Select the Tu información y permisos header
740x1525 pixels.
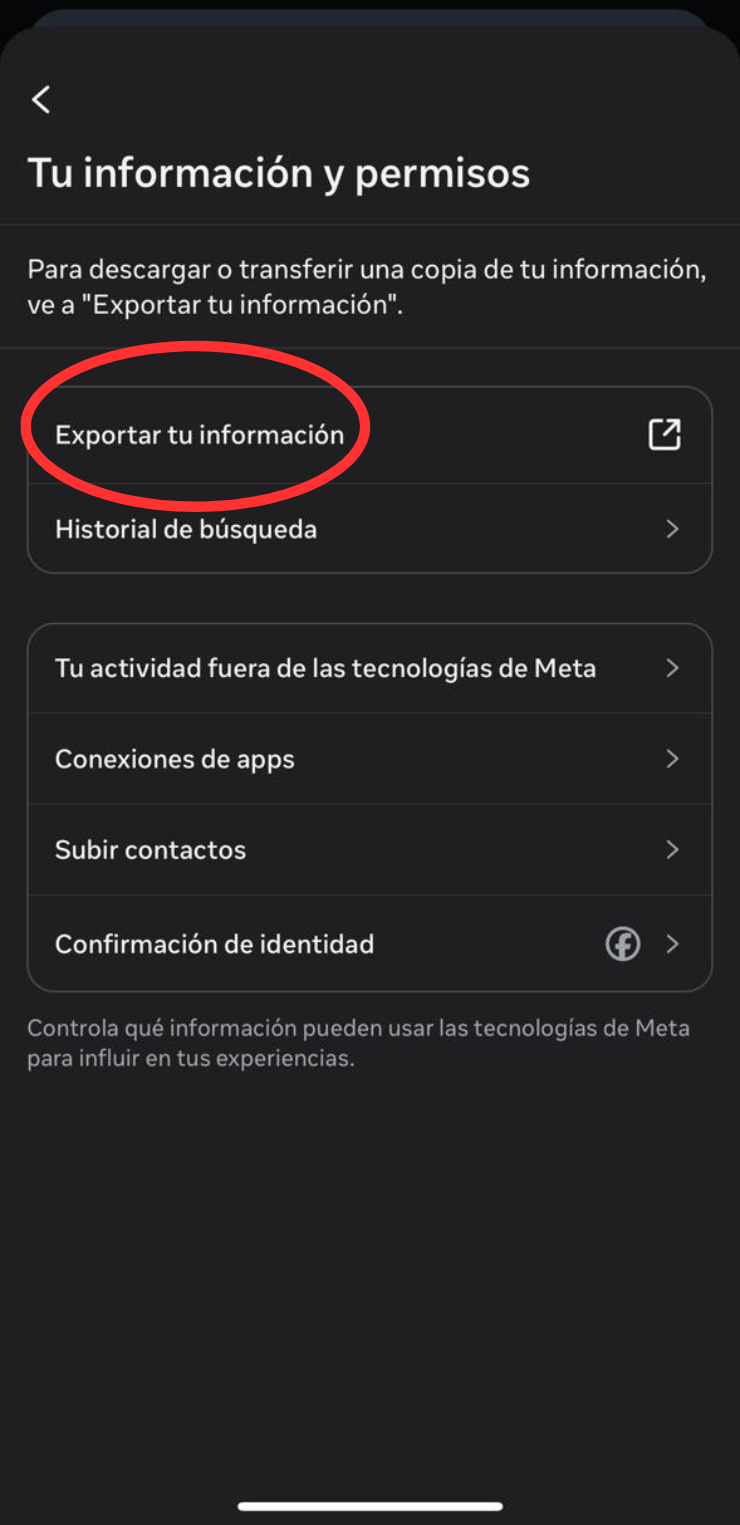(279, 172)
